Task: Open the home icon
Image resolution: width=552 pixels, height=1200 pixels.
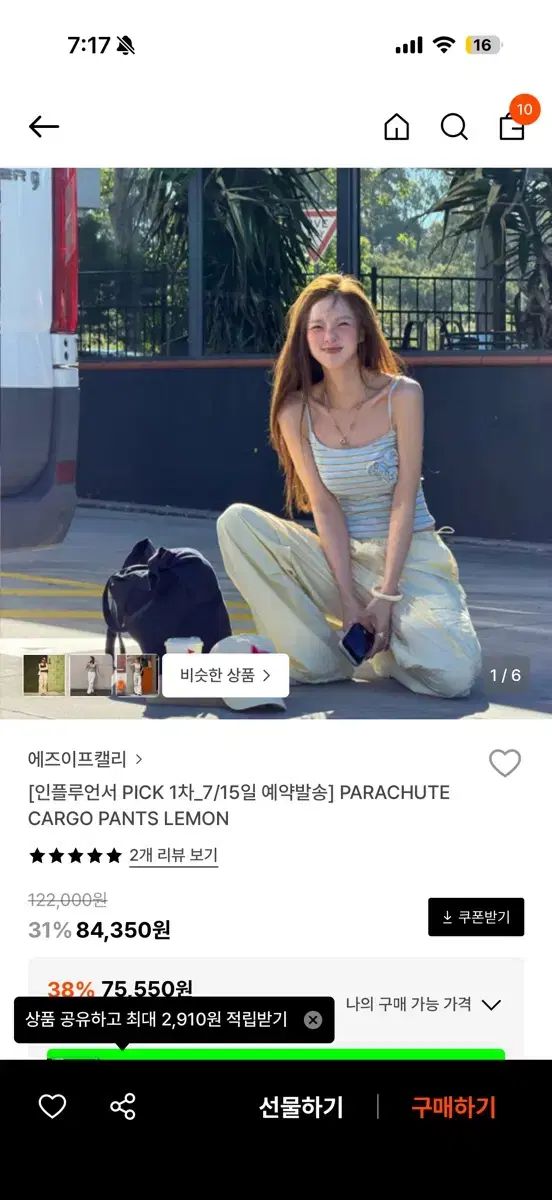Action: (x=397, y=127)
